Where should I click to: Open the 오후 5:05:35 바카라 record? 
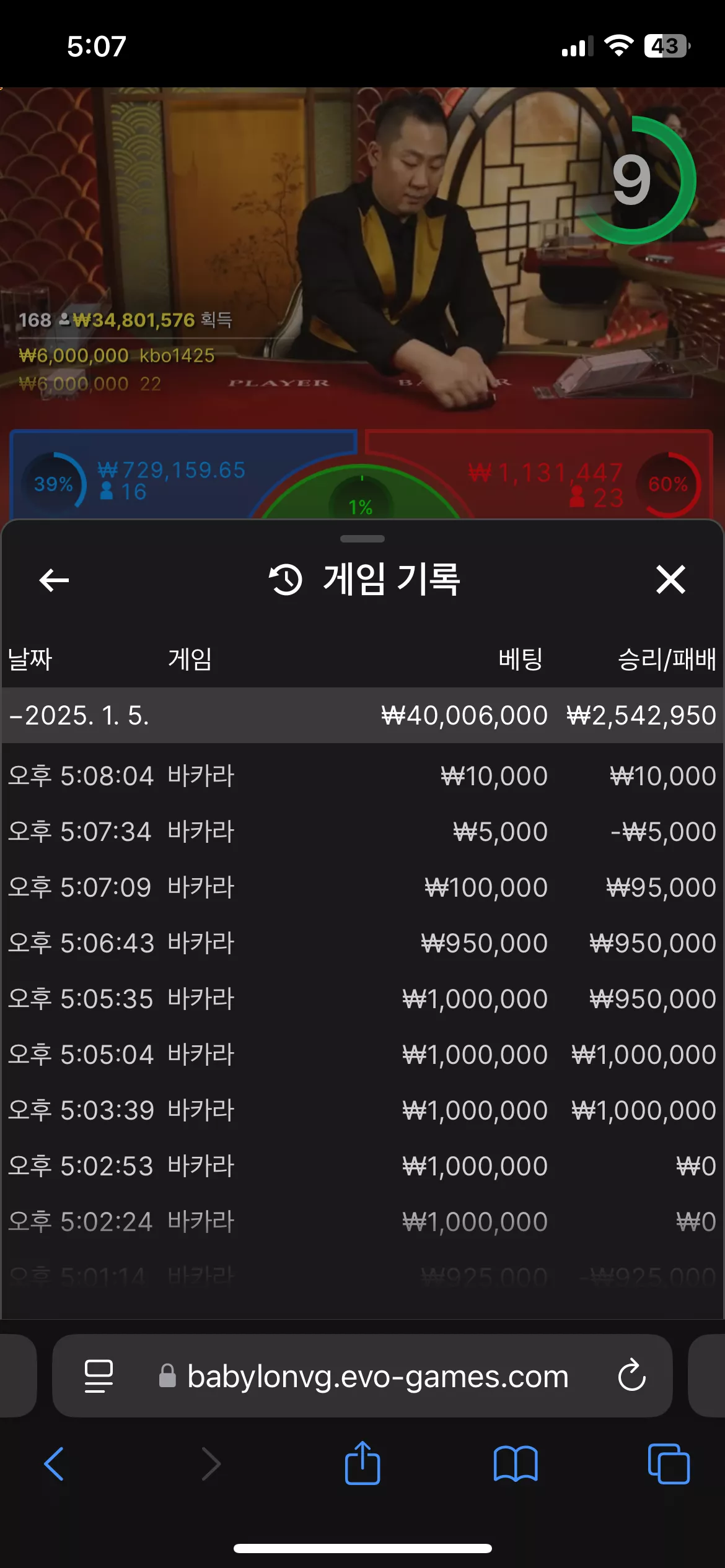[362, 999]
